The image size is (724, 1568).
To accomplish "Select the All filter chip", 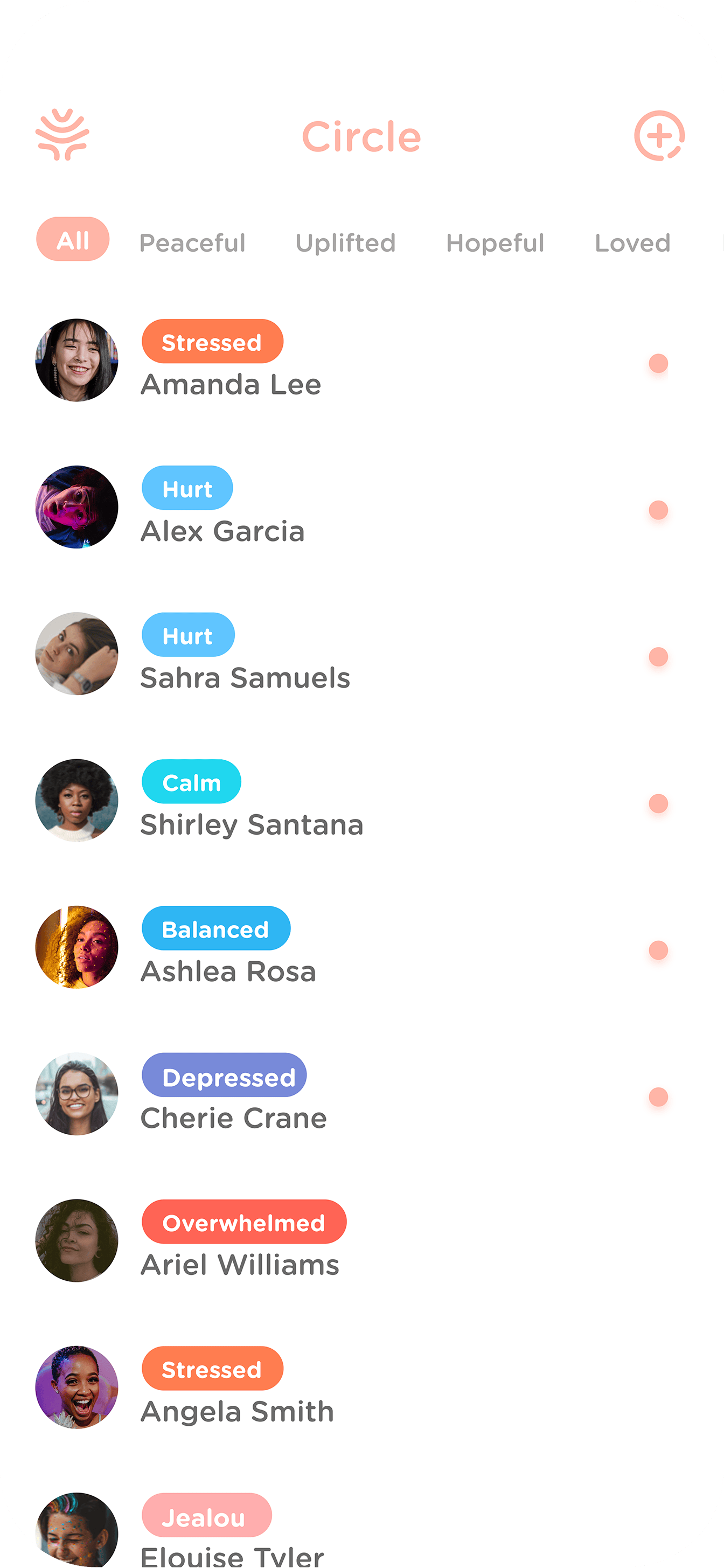I will tap(73, 240).
